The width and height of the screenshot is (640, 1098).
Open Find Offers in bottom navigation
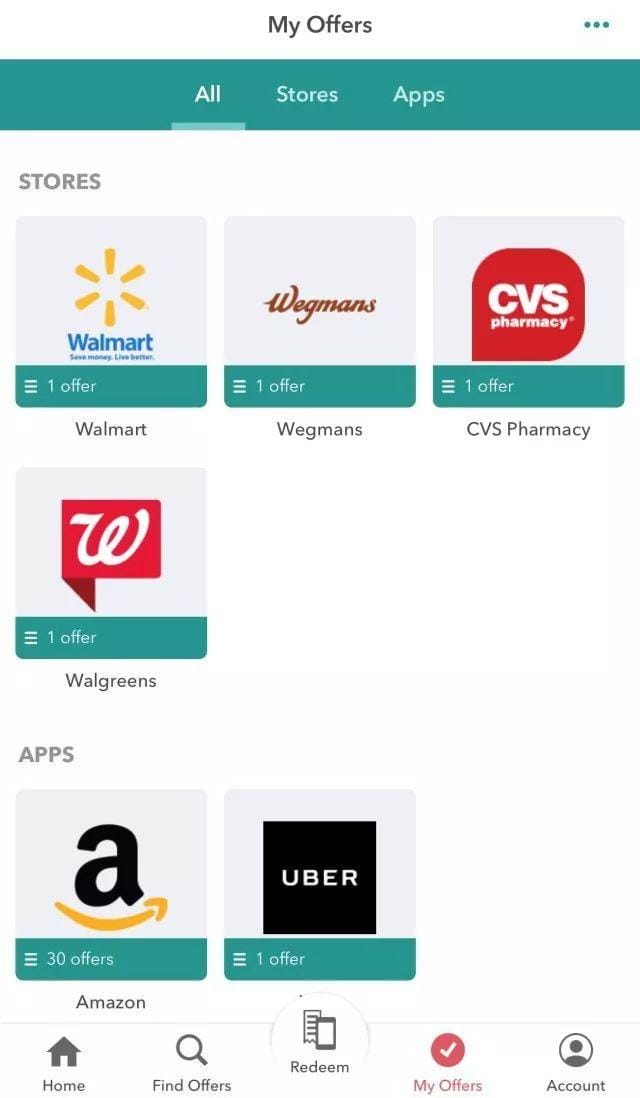(191, 1062)
